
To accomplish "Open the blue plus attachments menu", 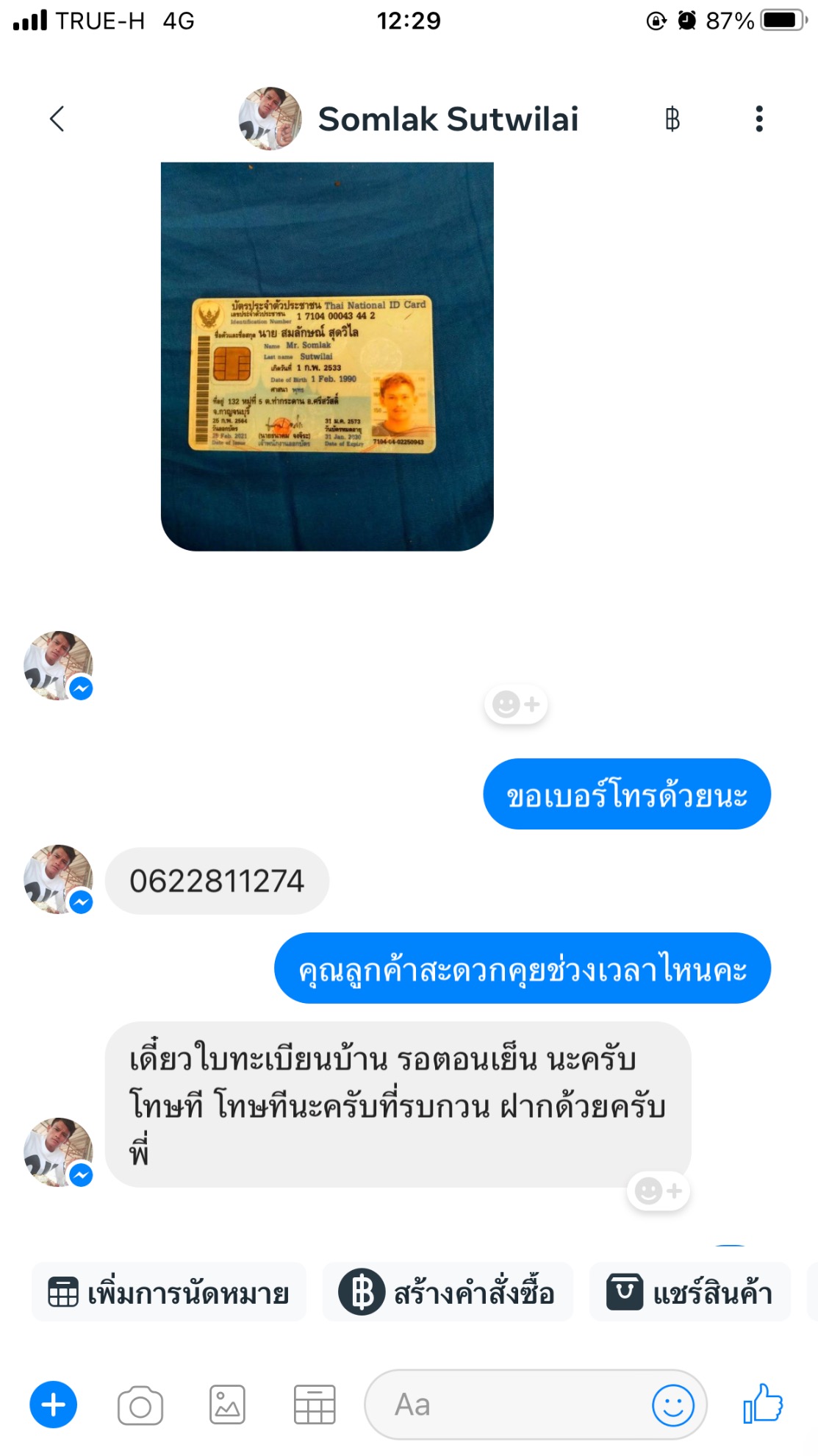I will point(53,1405).
